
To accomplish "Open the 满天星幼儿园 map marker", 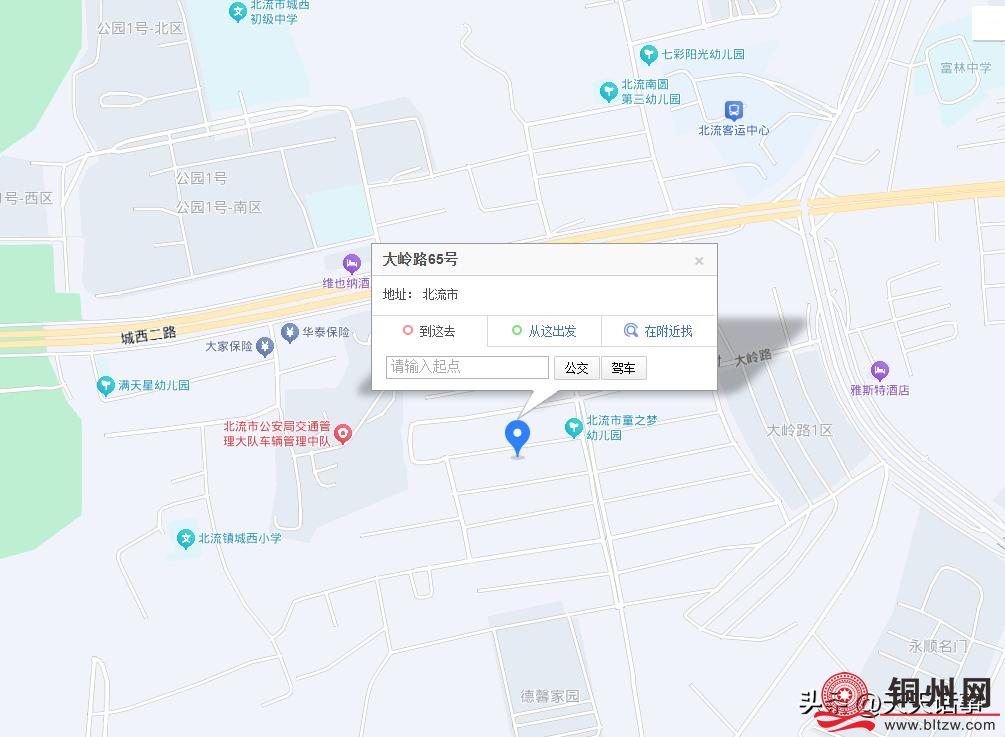I will click(105, 385).
